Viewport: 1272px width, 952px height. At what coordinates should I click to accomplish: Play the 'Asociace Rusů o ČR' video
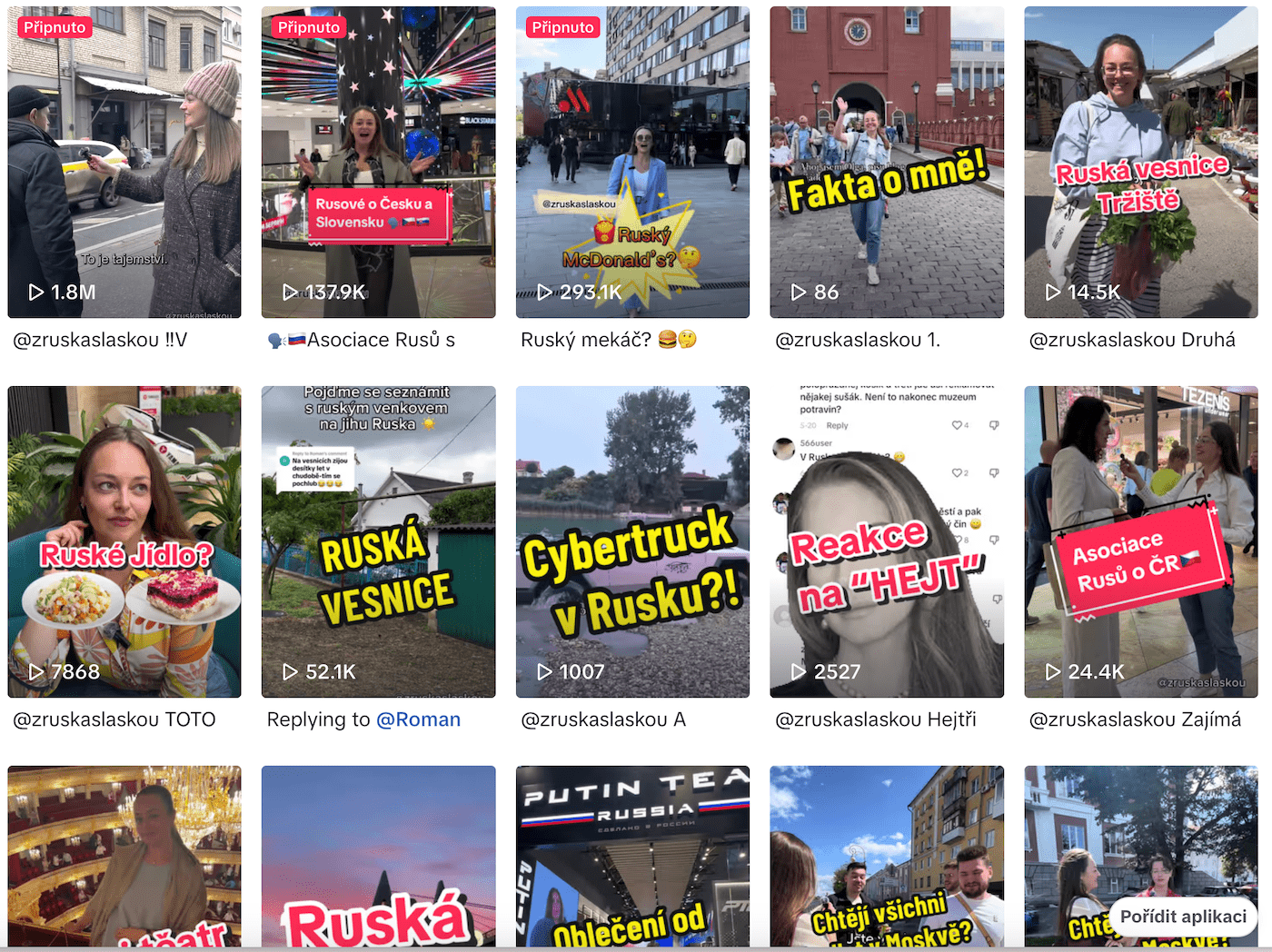coord(1140,541)
